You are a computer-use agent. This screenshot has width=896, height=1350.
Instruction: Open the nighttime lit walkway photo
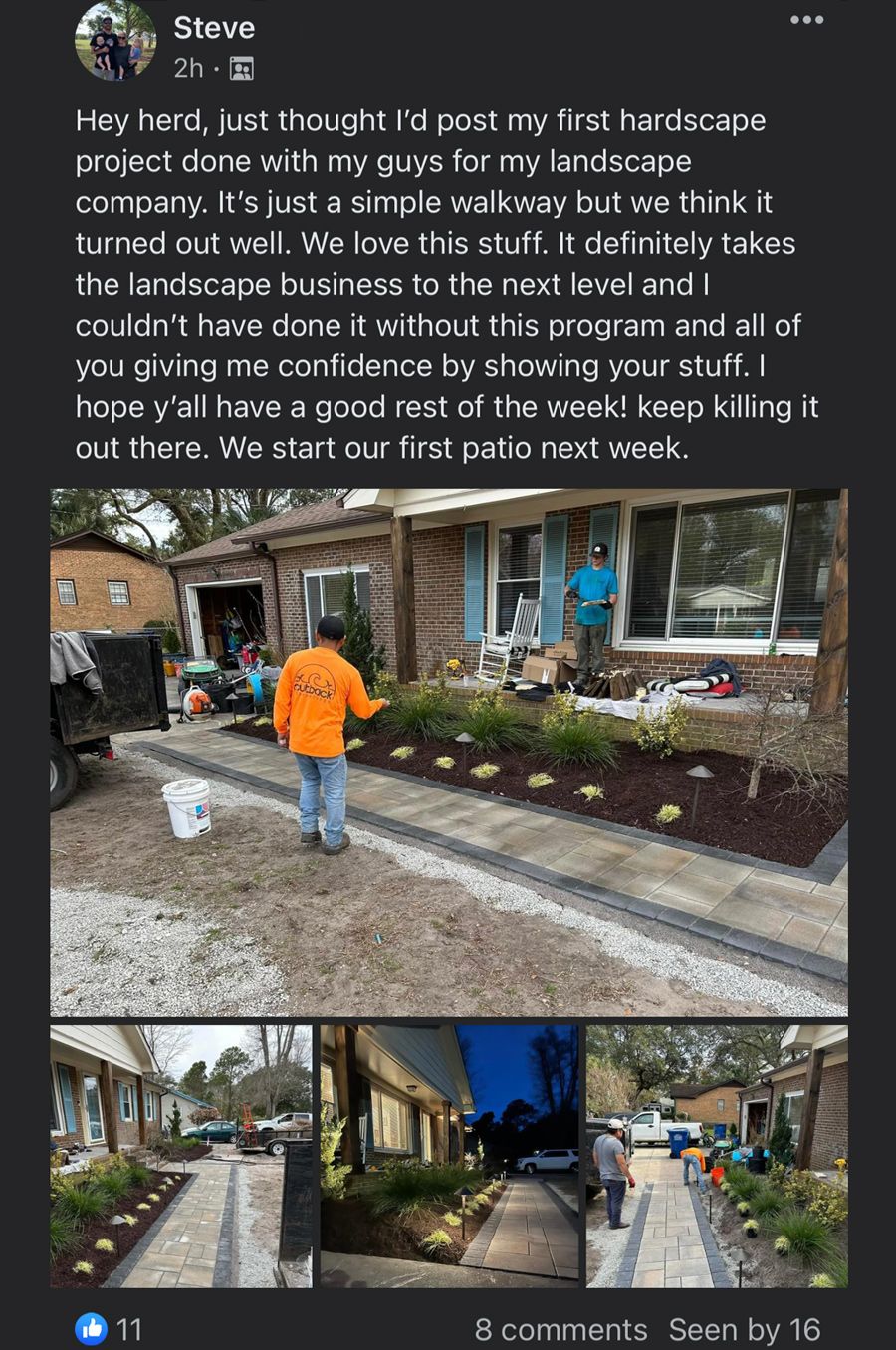tap(449, 1156)
